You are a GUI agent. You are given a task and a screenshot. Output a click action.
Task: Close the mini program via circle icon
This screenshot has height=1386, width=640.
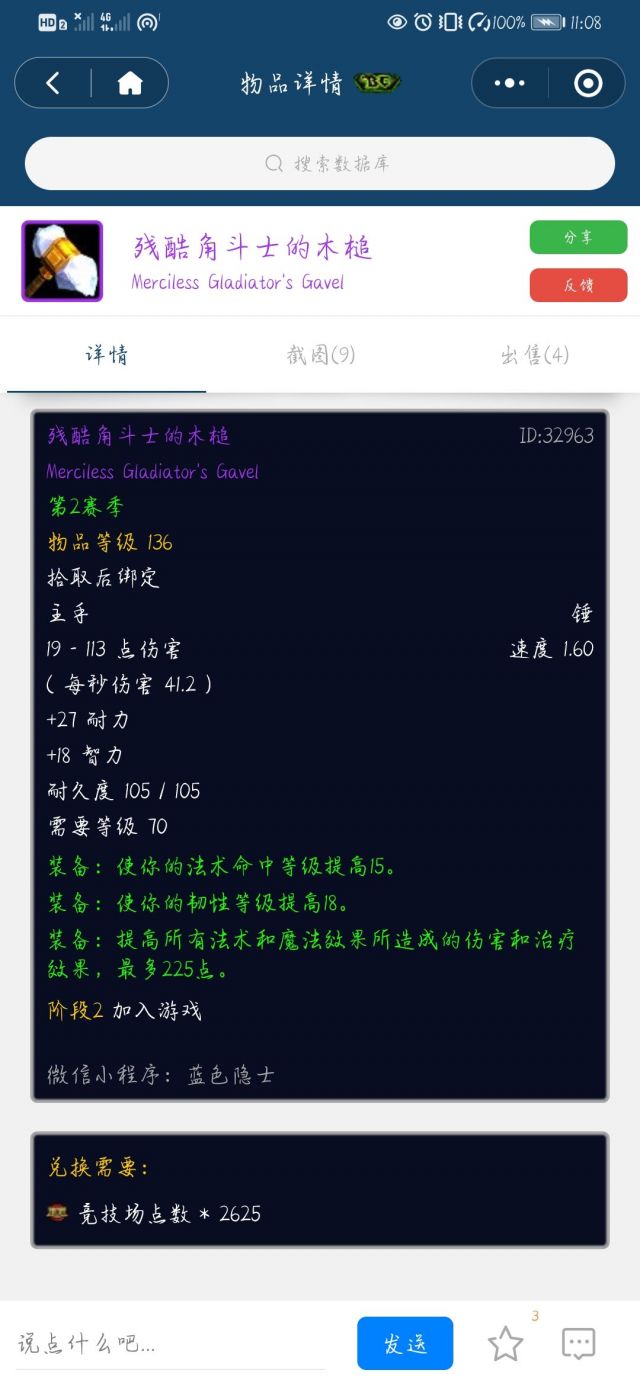click(x=588, y=84)
